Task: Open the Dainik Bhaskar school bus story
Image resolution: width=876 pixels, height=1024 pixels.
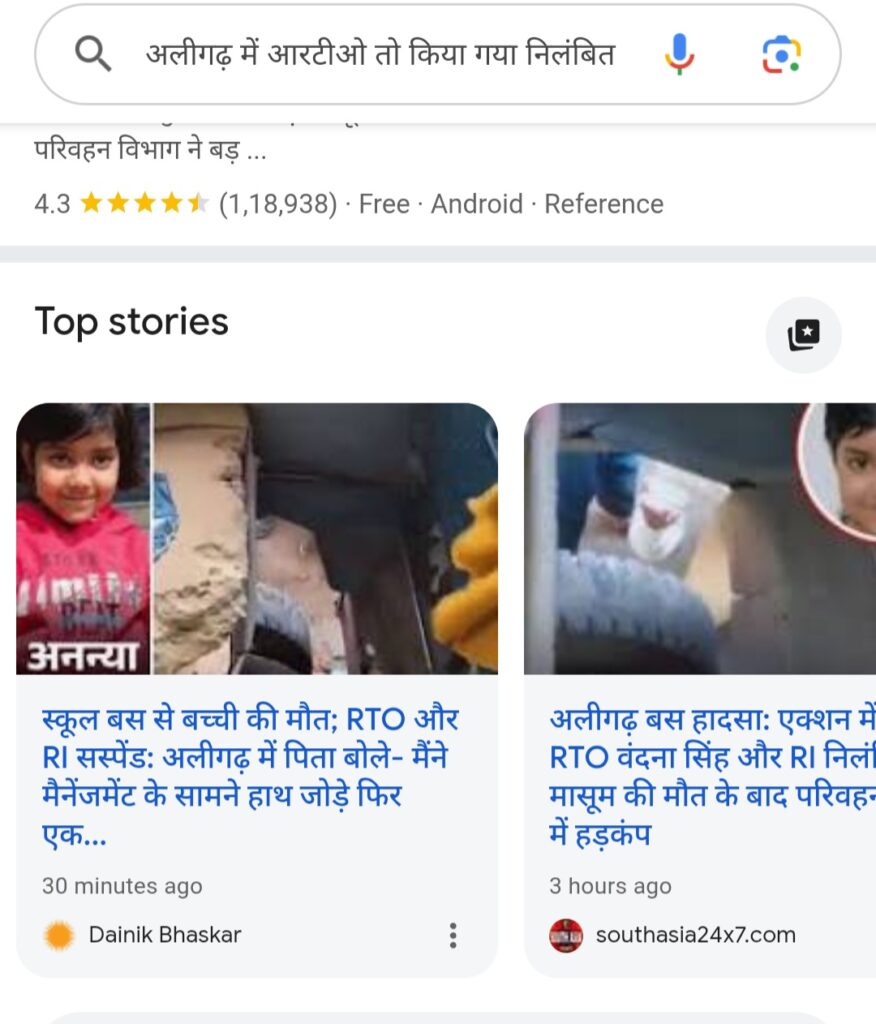Action: [x=251, y=776]
